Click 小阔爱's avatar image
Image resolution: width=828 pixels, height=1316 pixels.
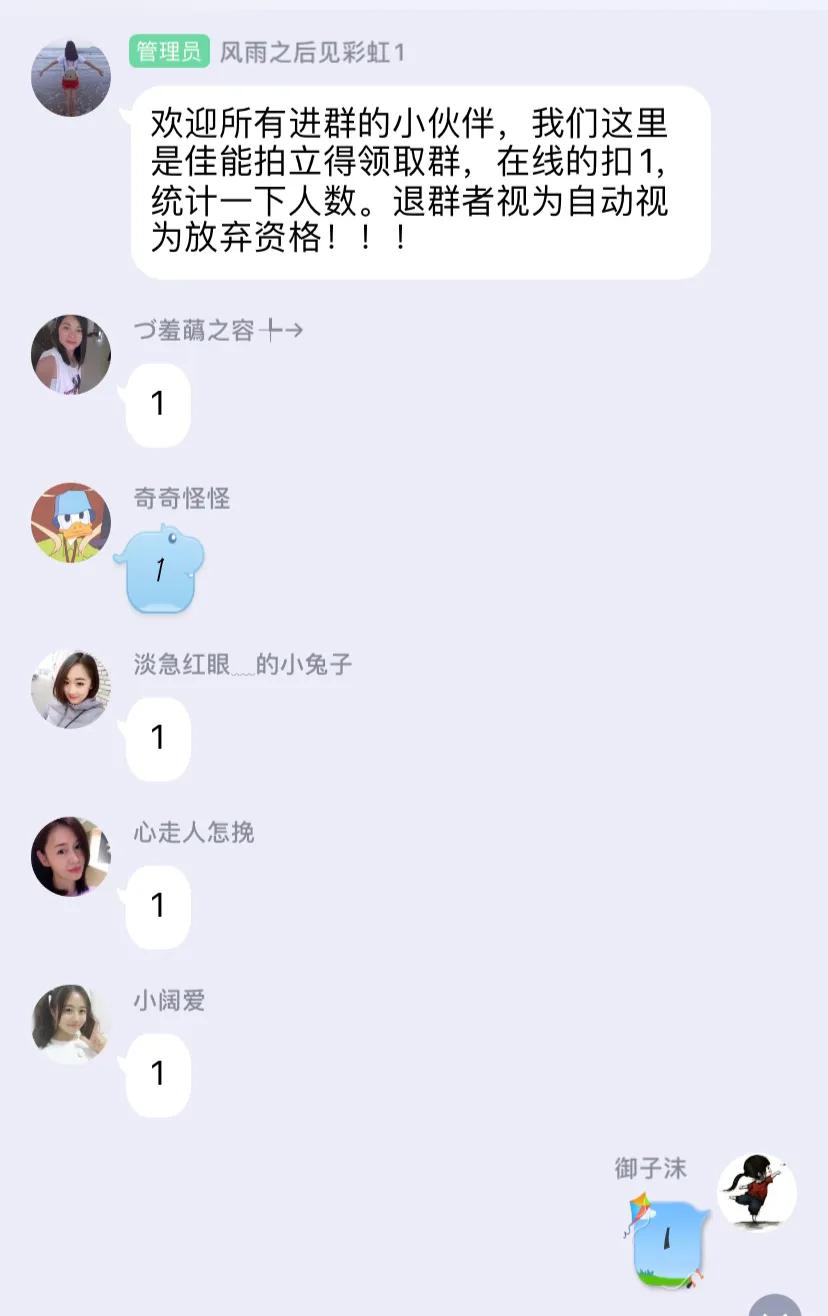[x=70, y=1025]
